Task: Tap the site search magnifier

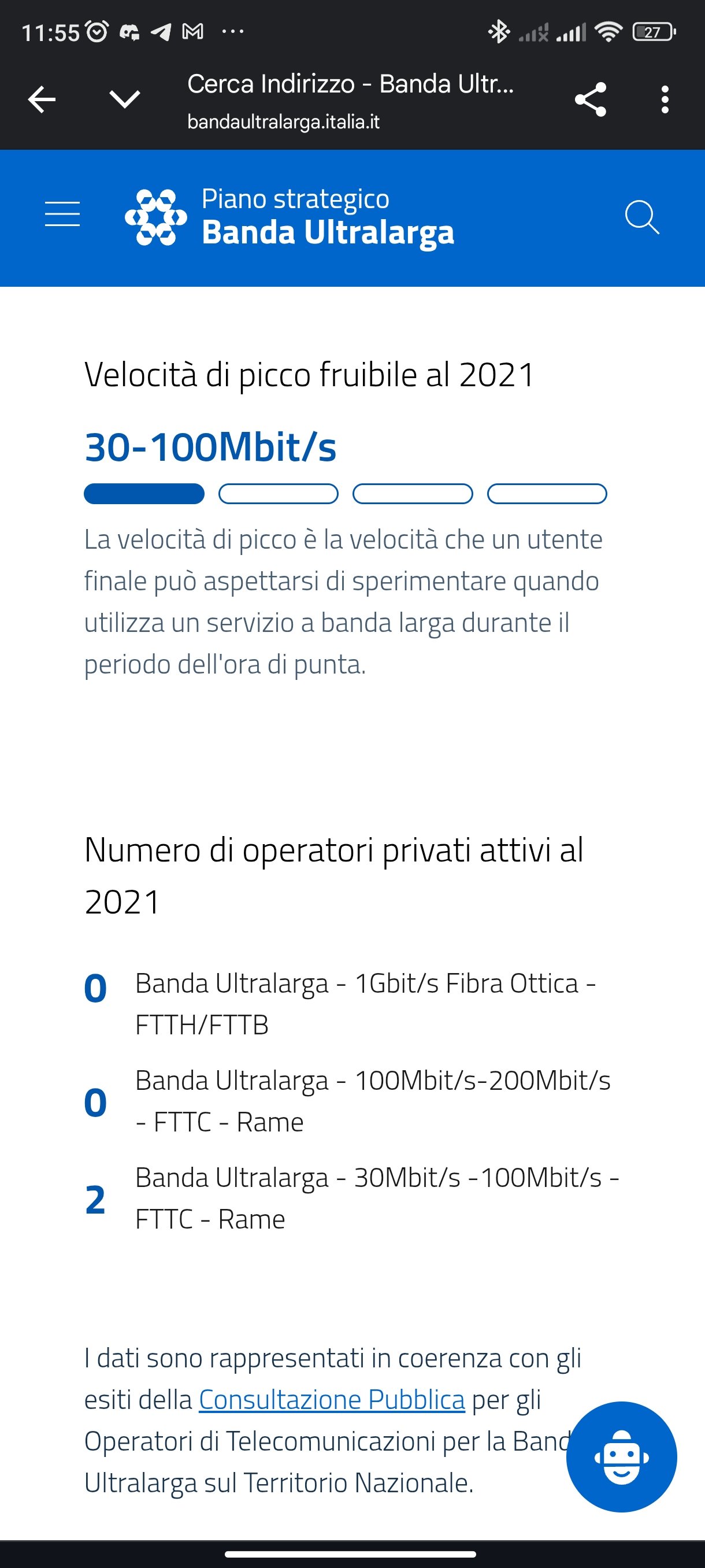Action: click(x=642, y=217)
